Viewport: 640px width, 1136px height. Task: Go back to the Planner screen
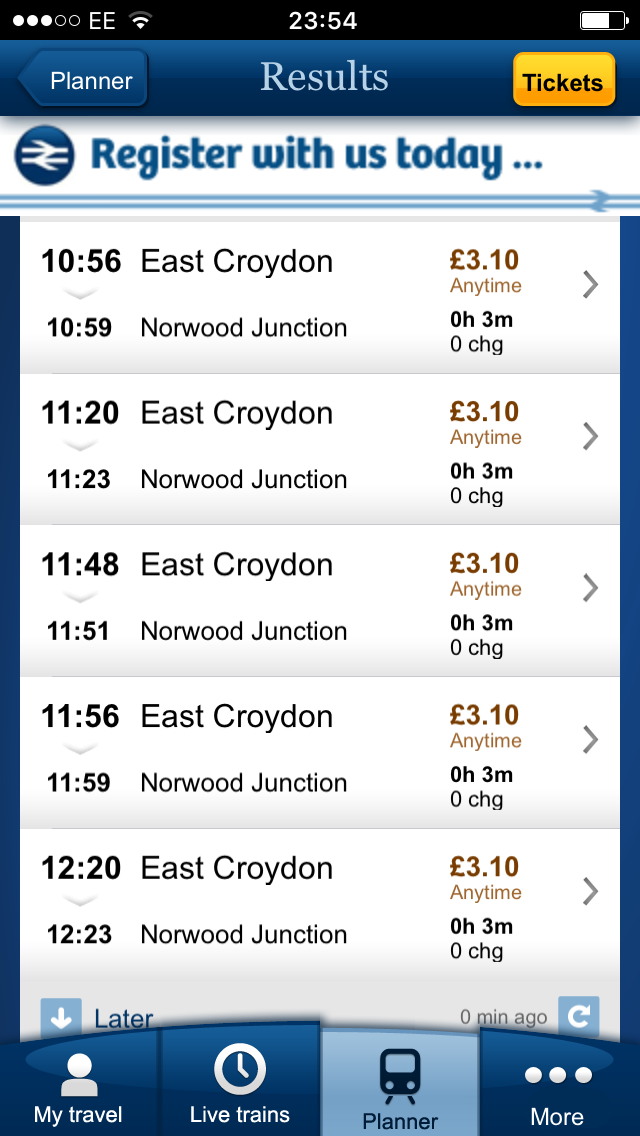tap(85, 79)
